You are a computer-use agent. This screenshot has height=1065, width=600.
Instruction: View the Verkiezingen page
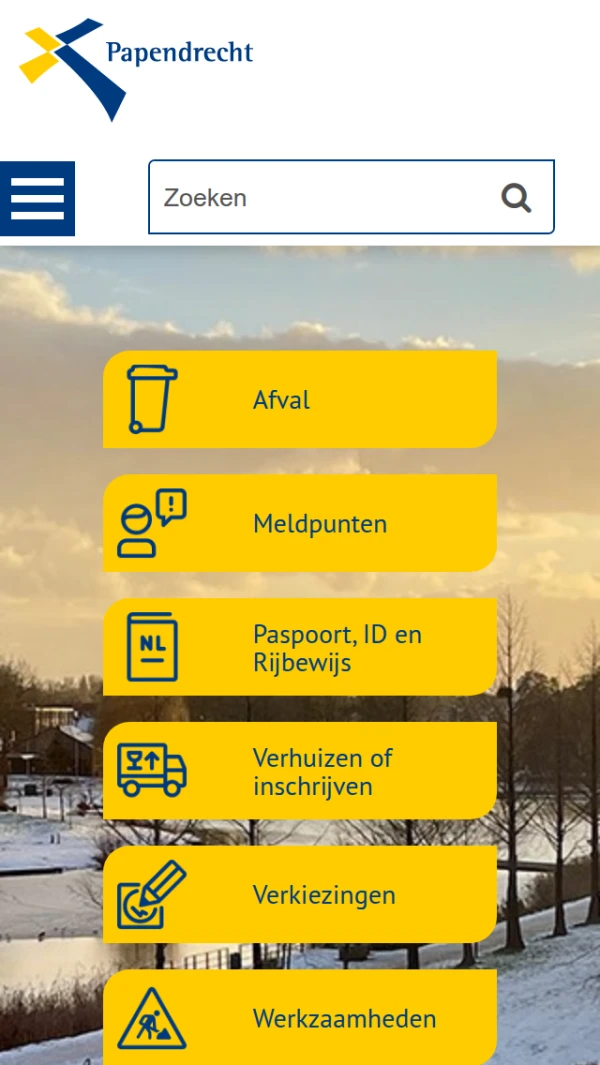[x=300, y=895]
